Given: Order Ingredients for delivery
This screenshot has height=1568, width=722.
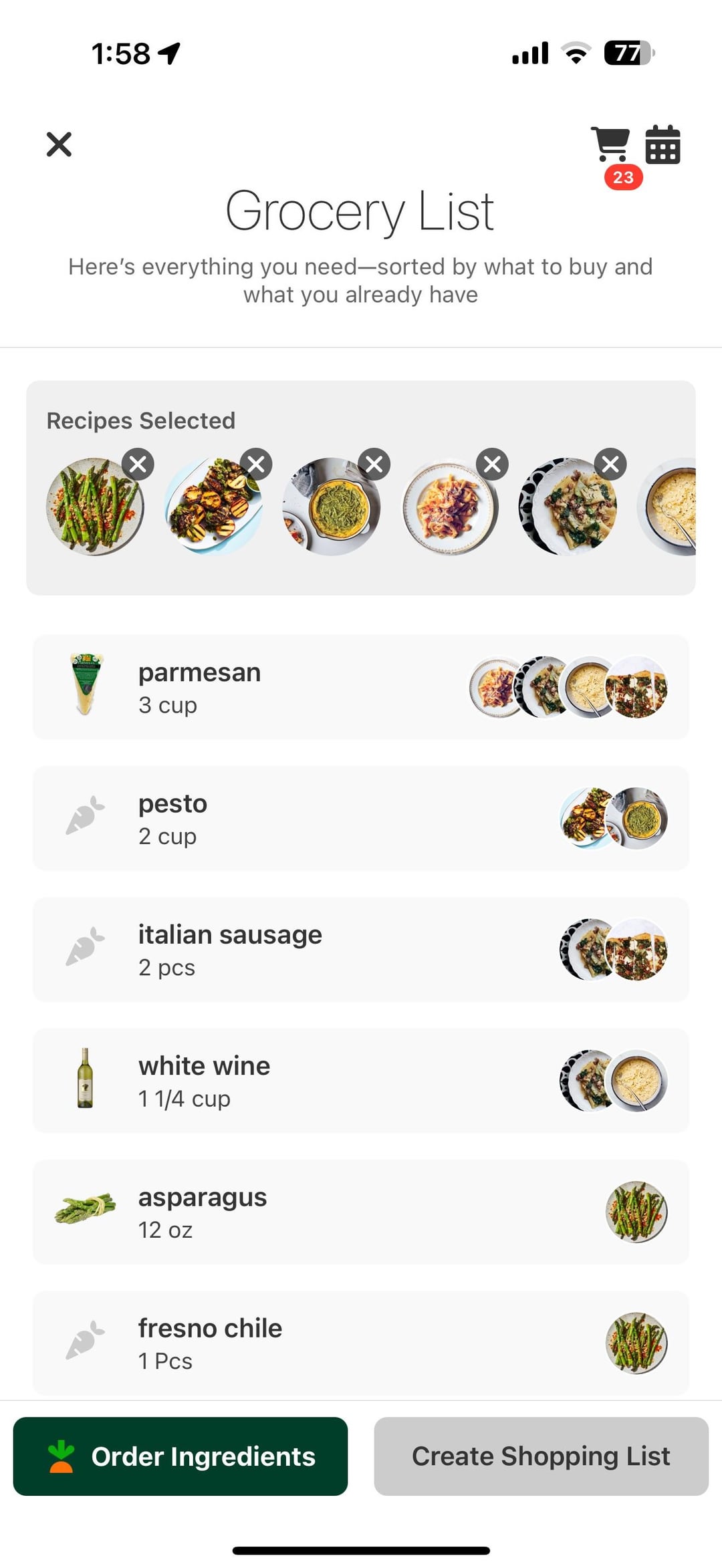Looking at the screenshot, I should (x=180, y=1456).
